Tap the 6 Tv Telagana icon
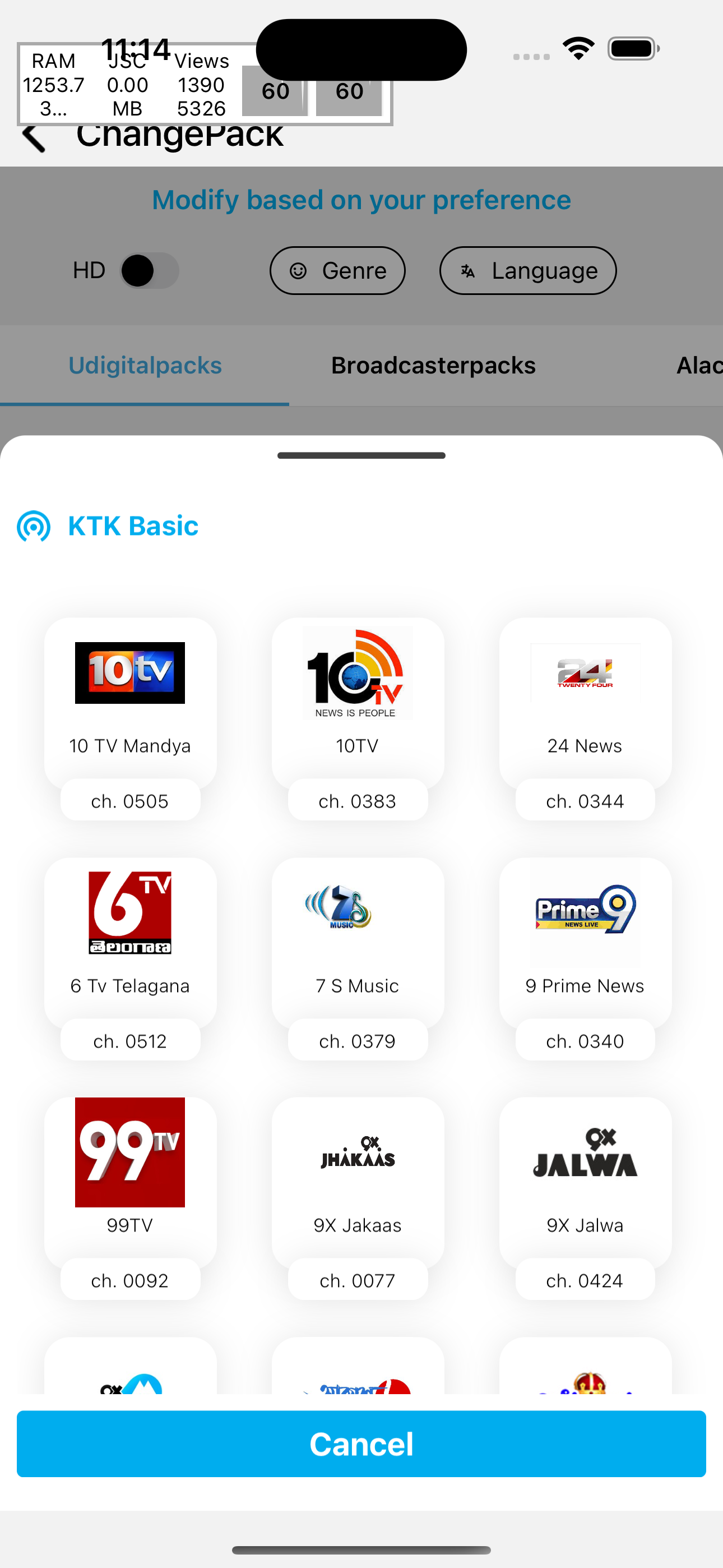 pos(129,913)
